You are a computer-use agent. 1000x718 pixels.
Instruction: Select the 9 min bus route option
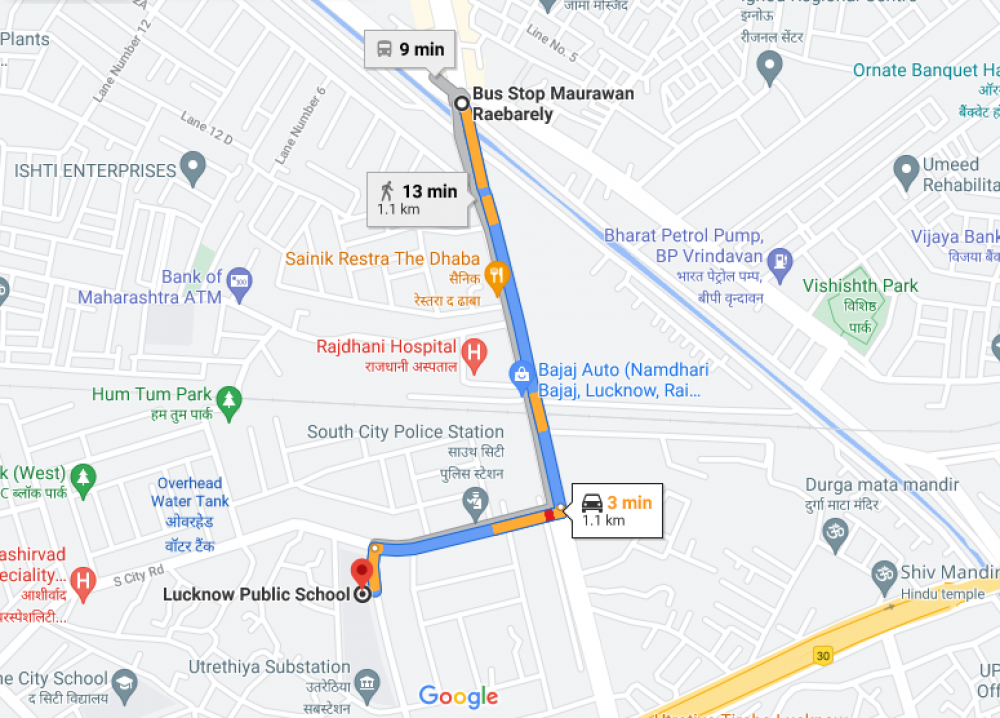[x=408, y=49]
